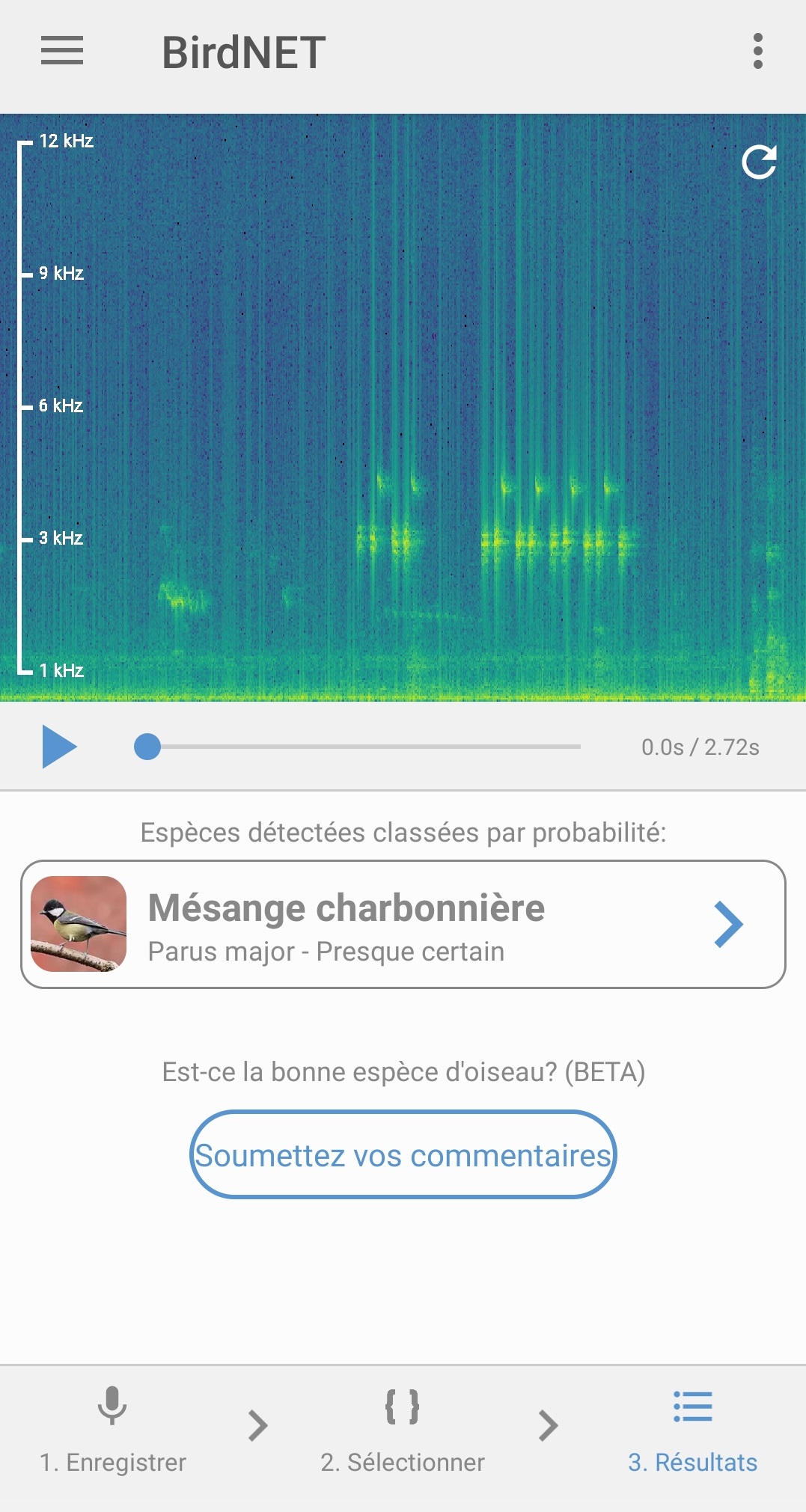
Task: Select the Résultats tab
Action: 692,1430
